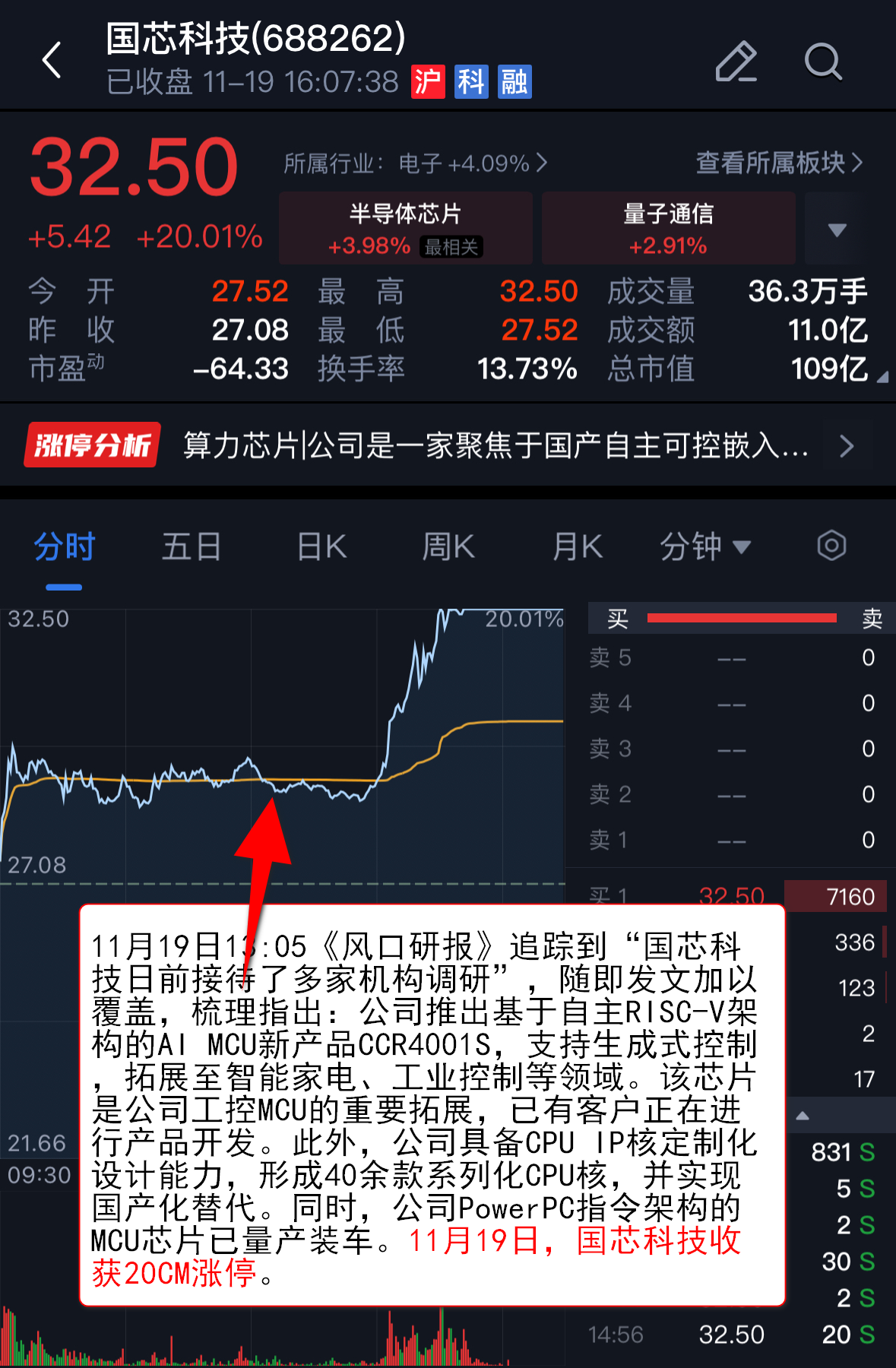Open the 电子 industry link
Viewport: 896px width, 1368px height.
pyautogui.click(x=415, y=163)
